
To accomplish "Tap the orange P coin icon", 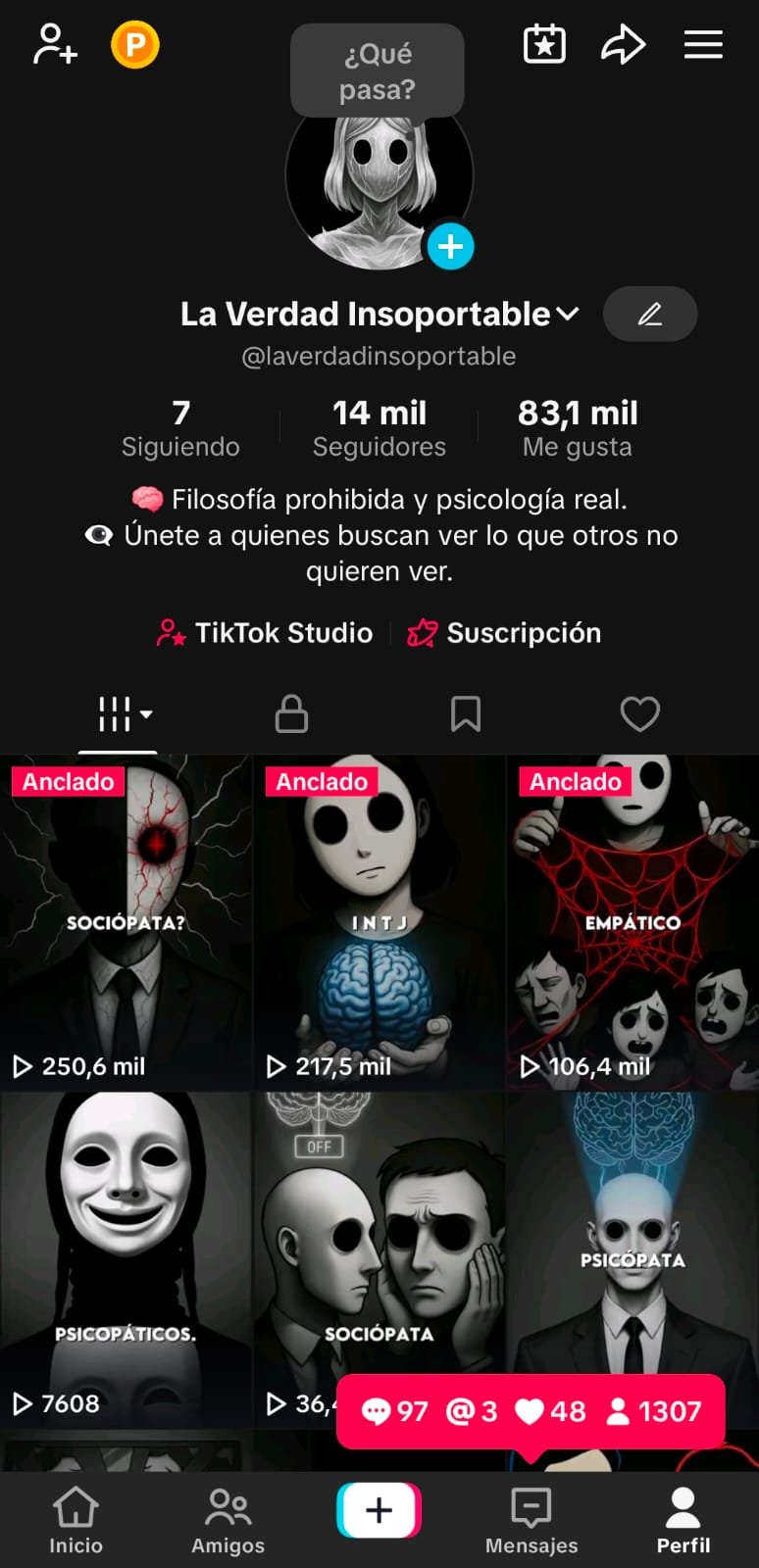I will click(135, 45).
